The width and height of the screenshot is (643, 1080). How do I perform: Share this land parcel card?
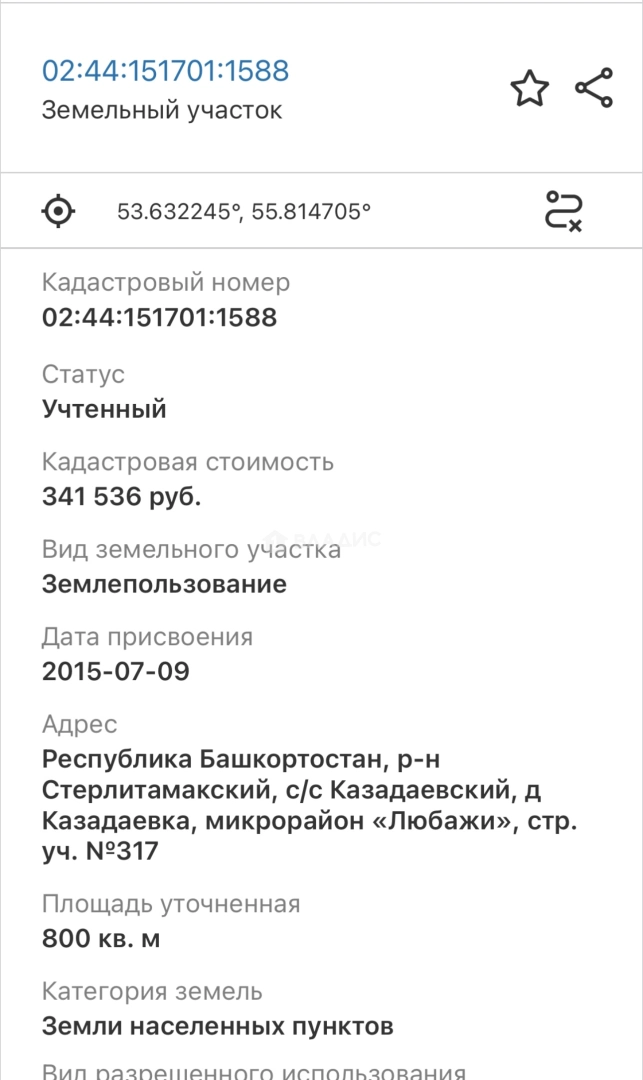[x=593, y=88]
